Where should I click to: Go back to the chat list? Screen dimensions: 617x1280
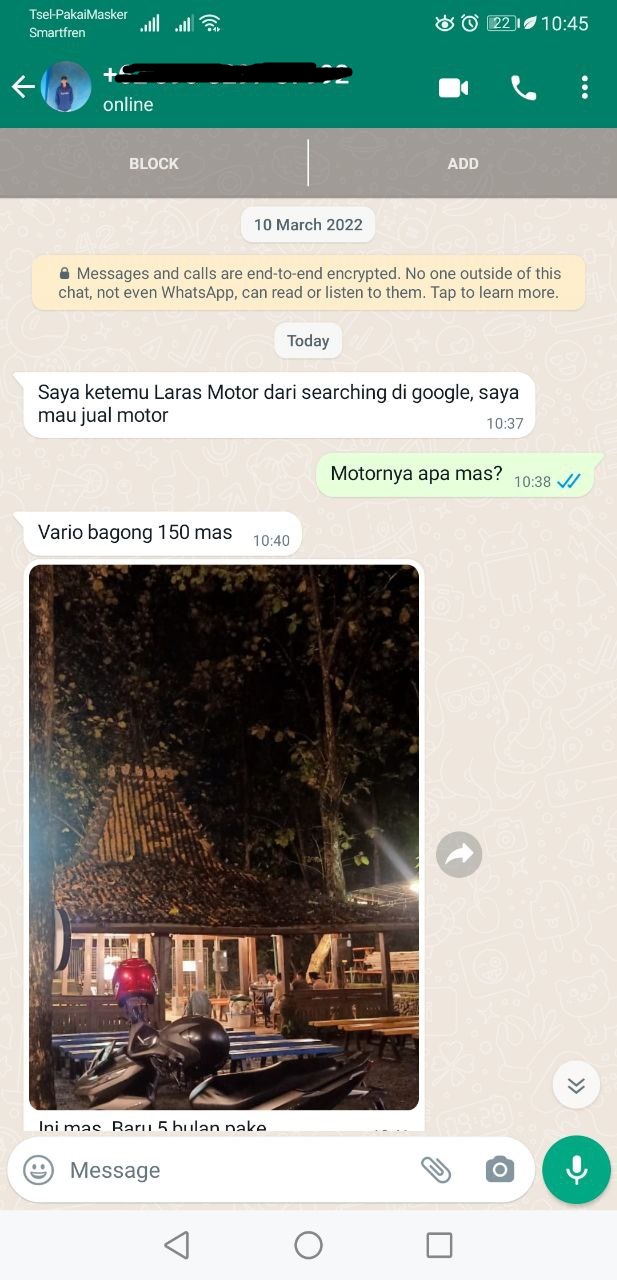click(23, 88)
